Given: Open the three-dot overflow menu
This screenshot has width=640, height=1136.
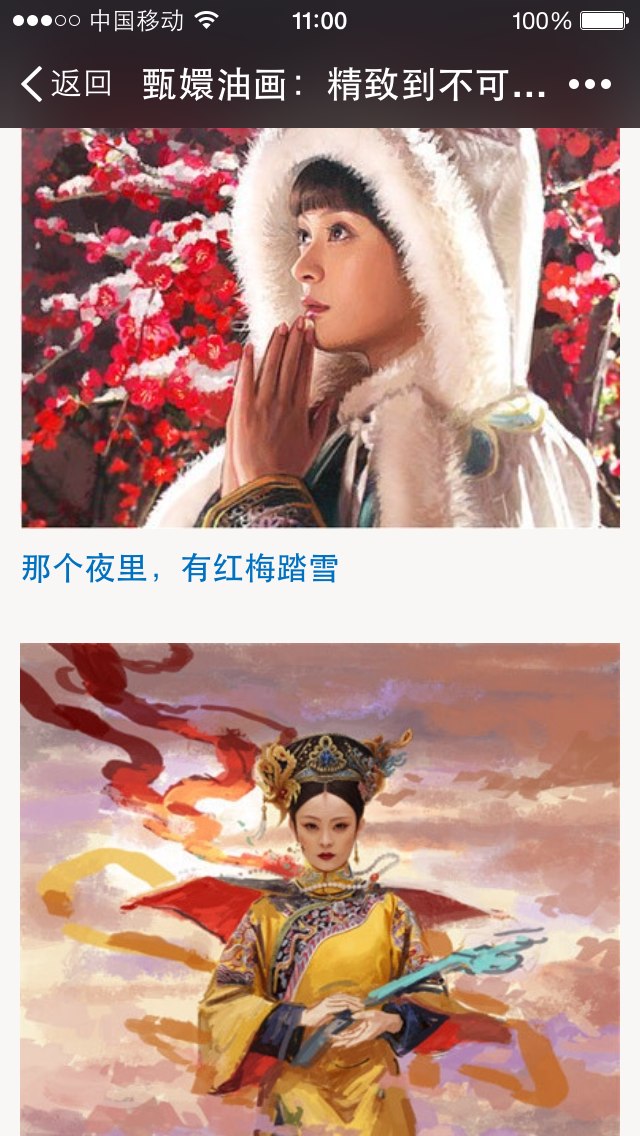Looking at the screenshot, I should 589,85.
